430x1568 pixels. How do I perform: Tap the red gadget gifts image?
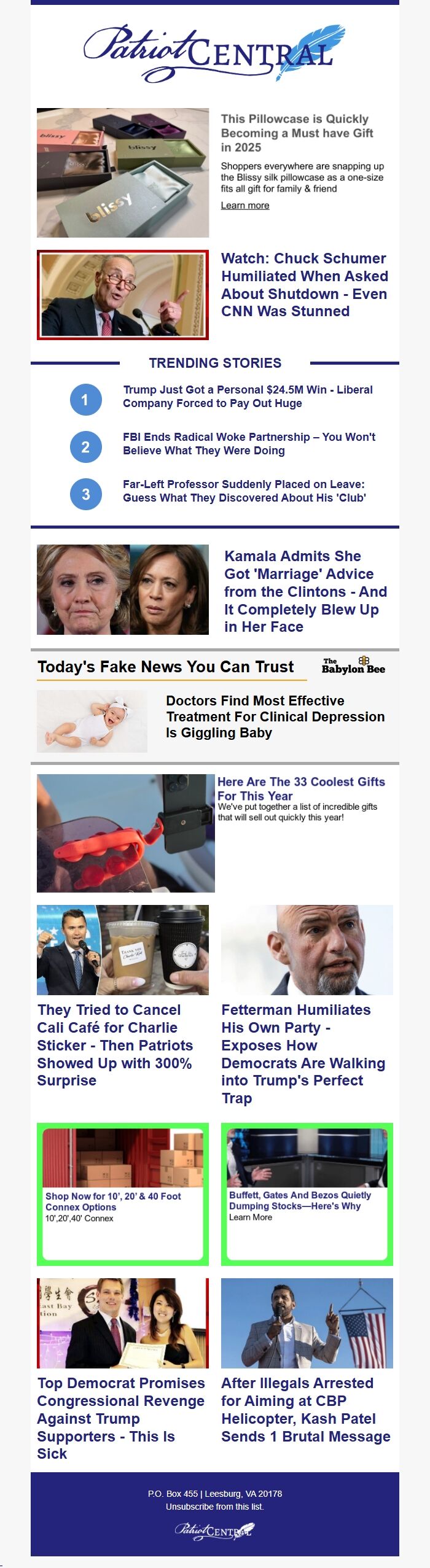125,833
